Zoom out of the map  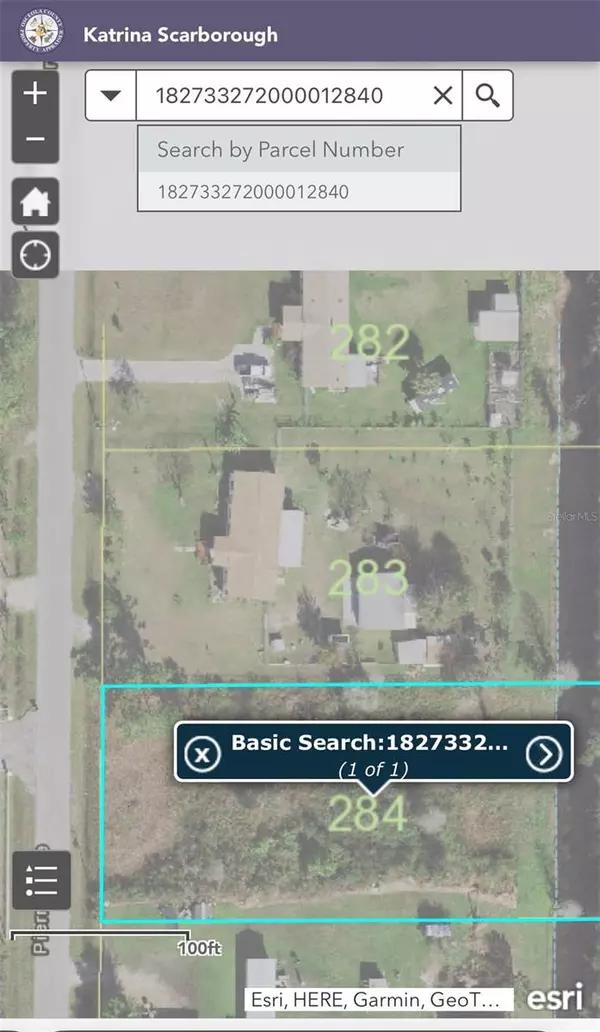click(x=35, y=138)
